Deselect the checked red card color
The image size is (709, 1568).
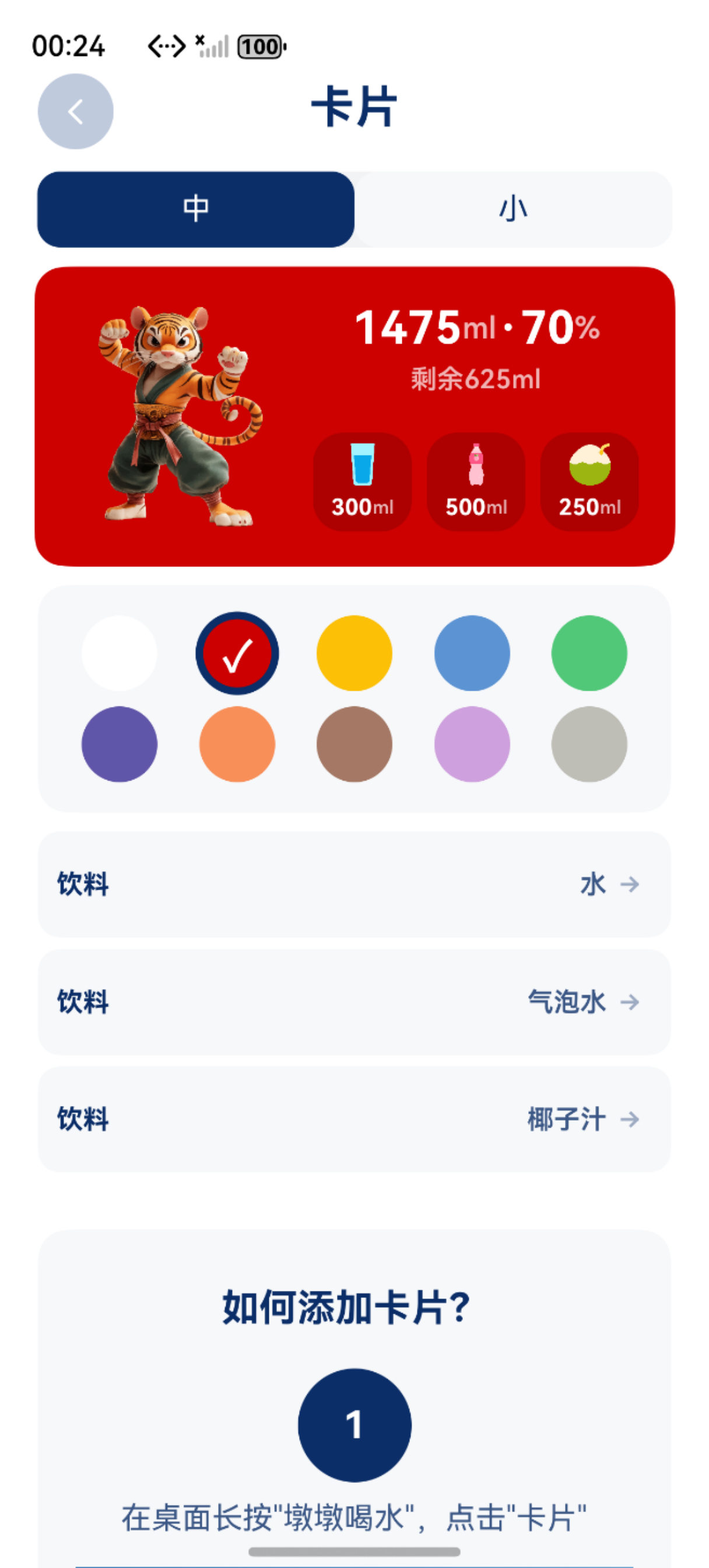coord(237,653)
